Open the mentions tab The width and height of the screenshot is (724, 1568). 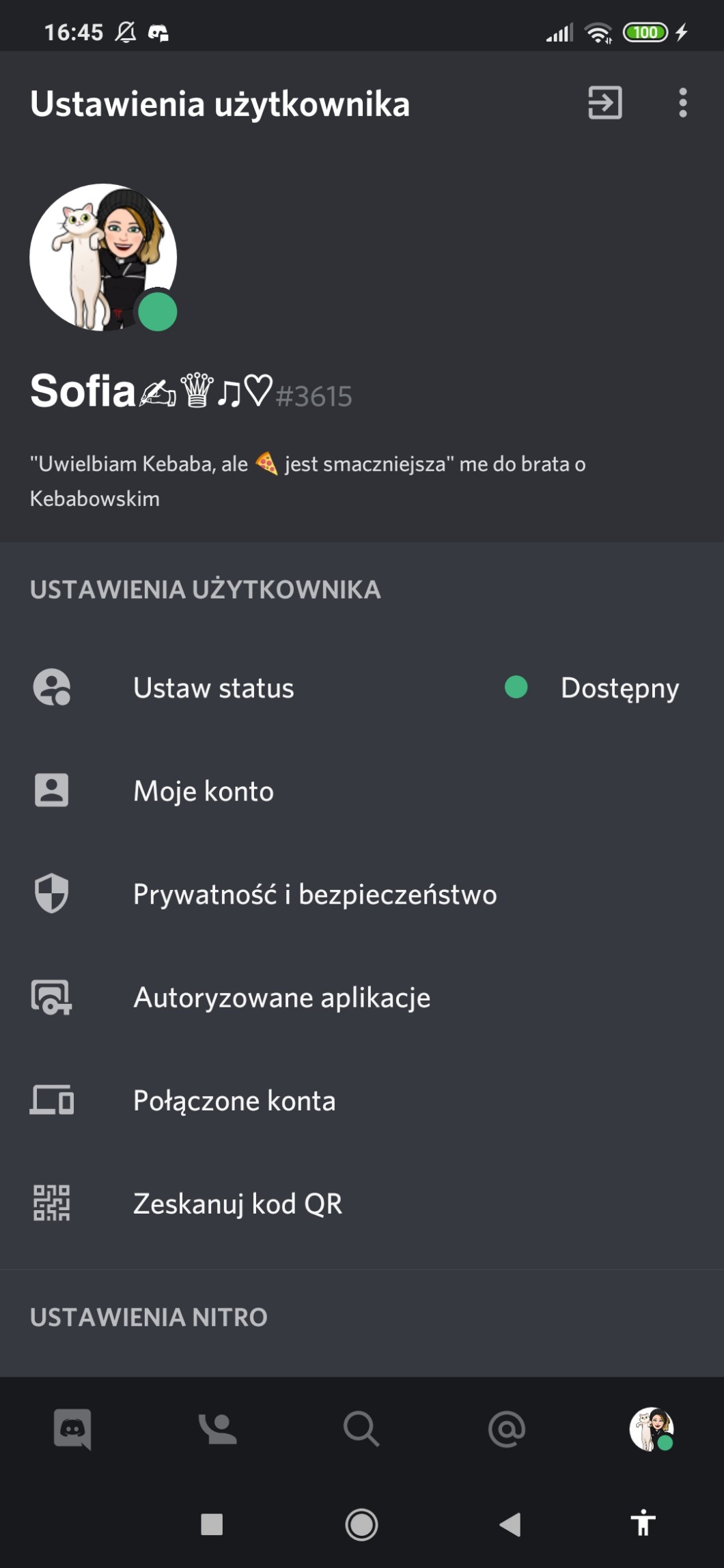(507, 1428)
